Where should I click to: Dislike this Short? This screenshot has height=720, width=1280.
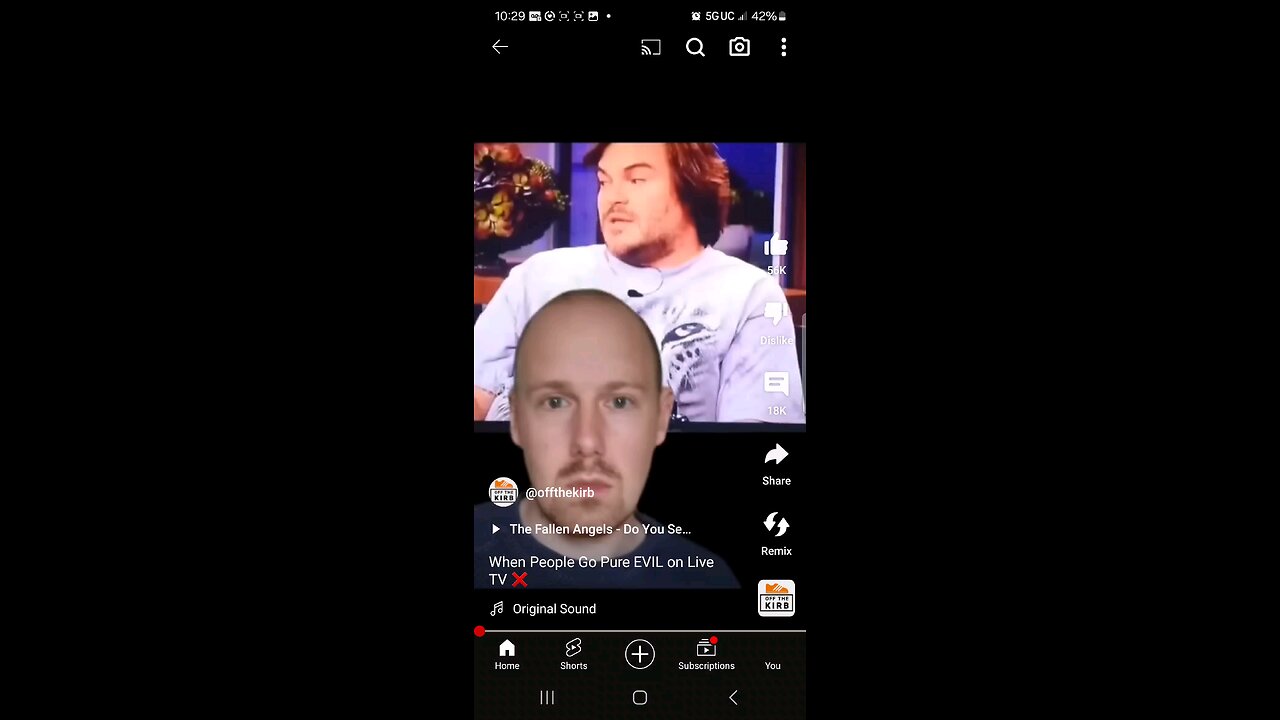776,317
